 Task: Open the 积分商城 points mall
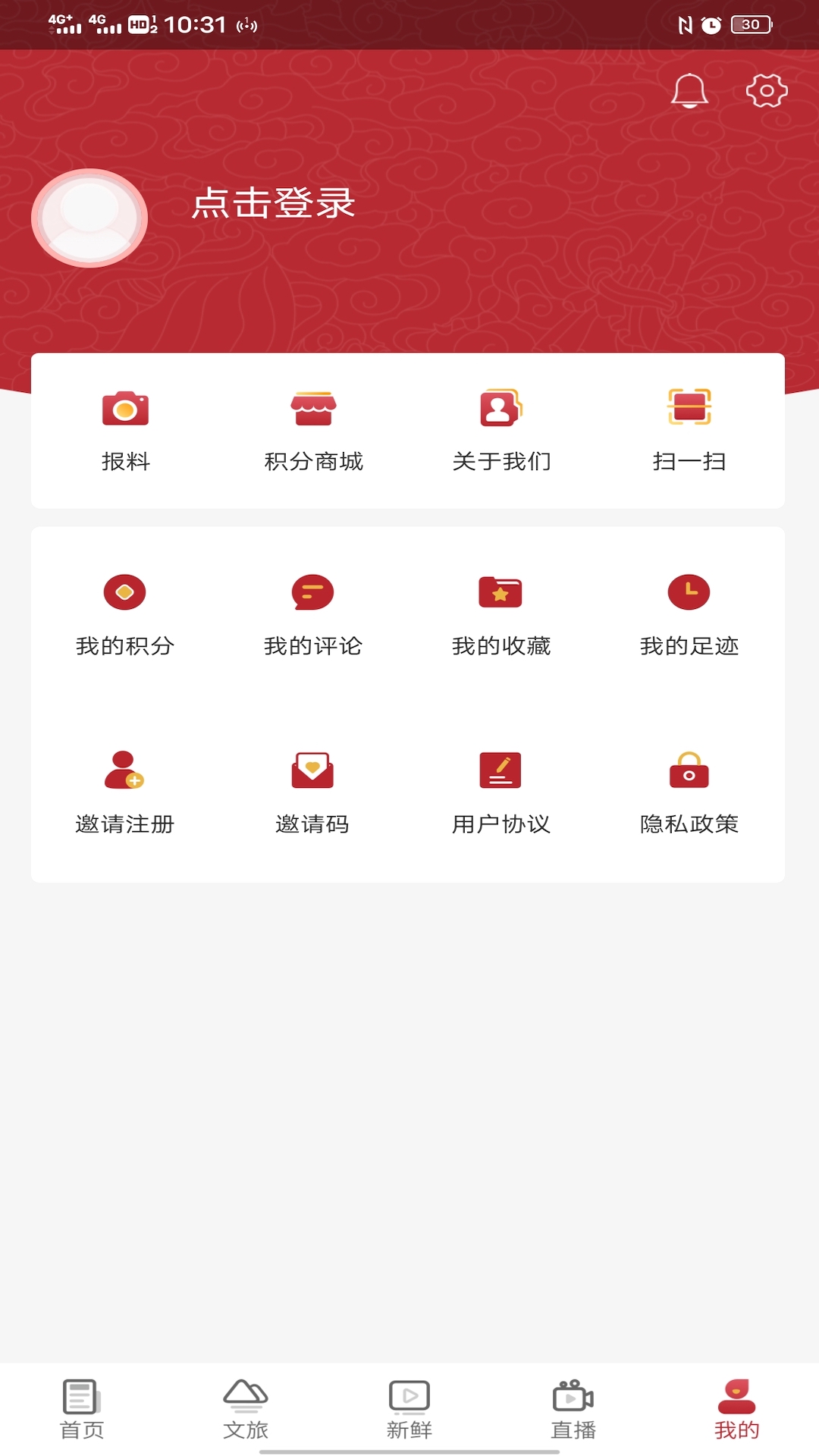point(313,430)
